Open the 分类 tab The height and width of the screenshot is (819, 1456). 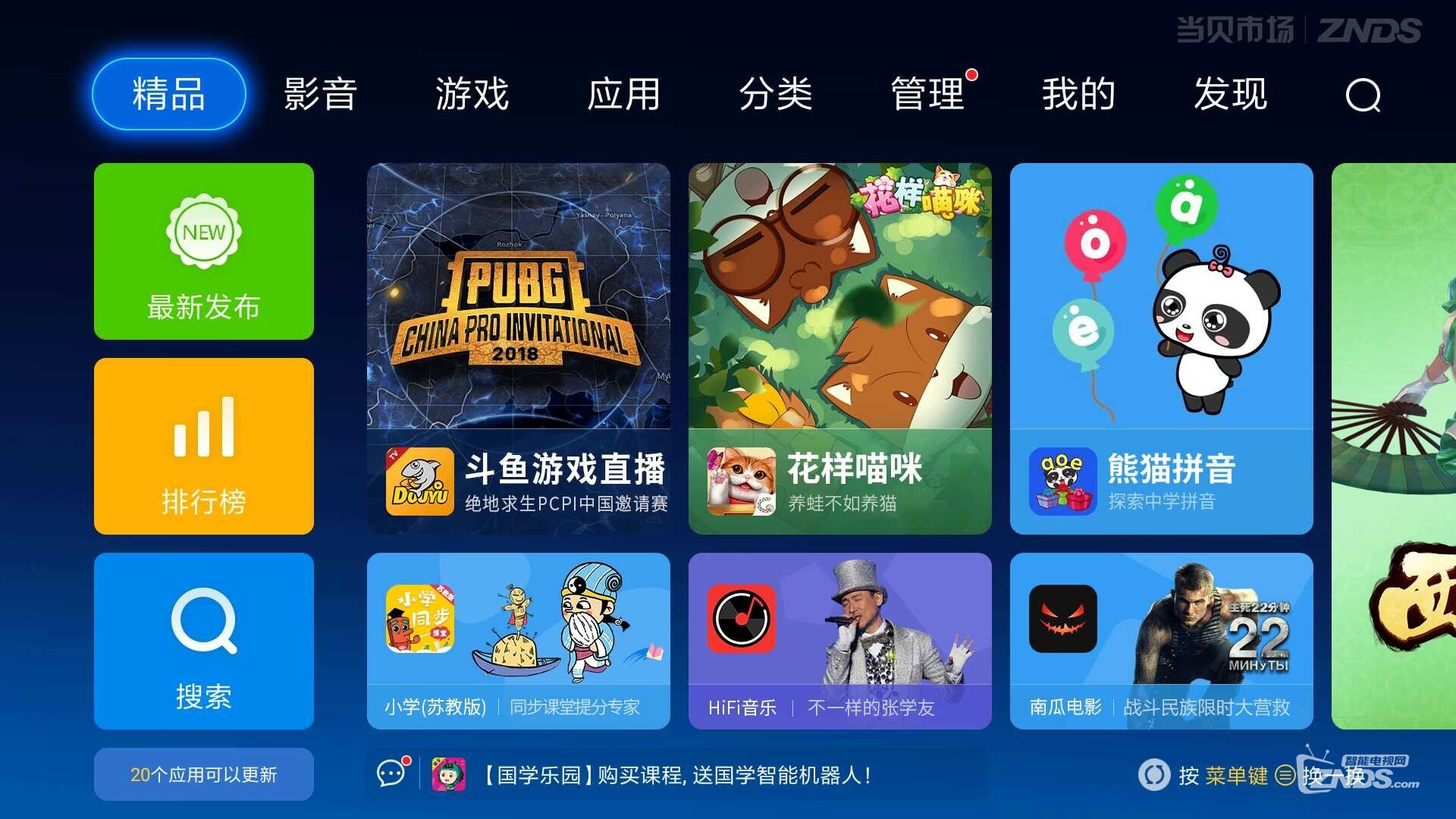(x=775, y=95)
